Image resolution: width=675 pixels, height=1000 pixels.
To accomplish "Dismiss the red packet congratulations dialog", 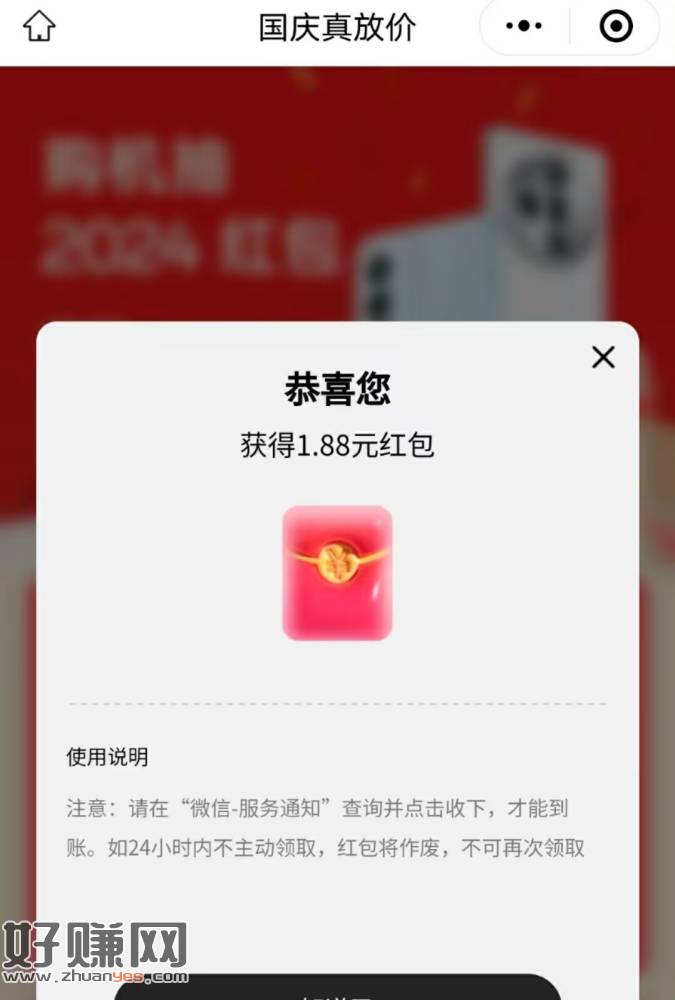I will coord(603,357).
